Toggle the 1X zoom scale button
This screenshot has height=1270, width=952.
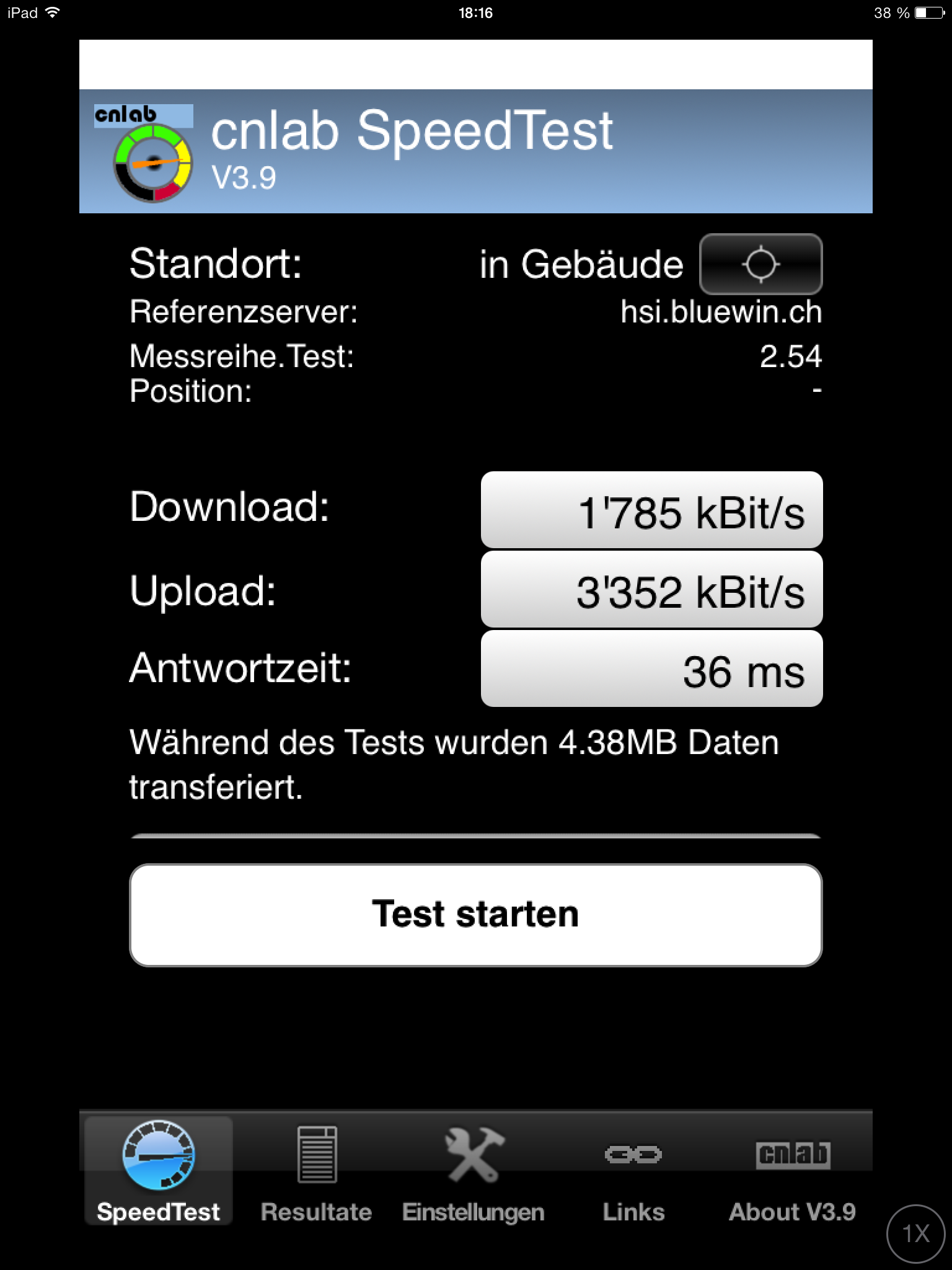[x=915, y=1233]
